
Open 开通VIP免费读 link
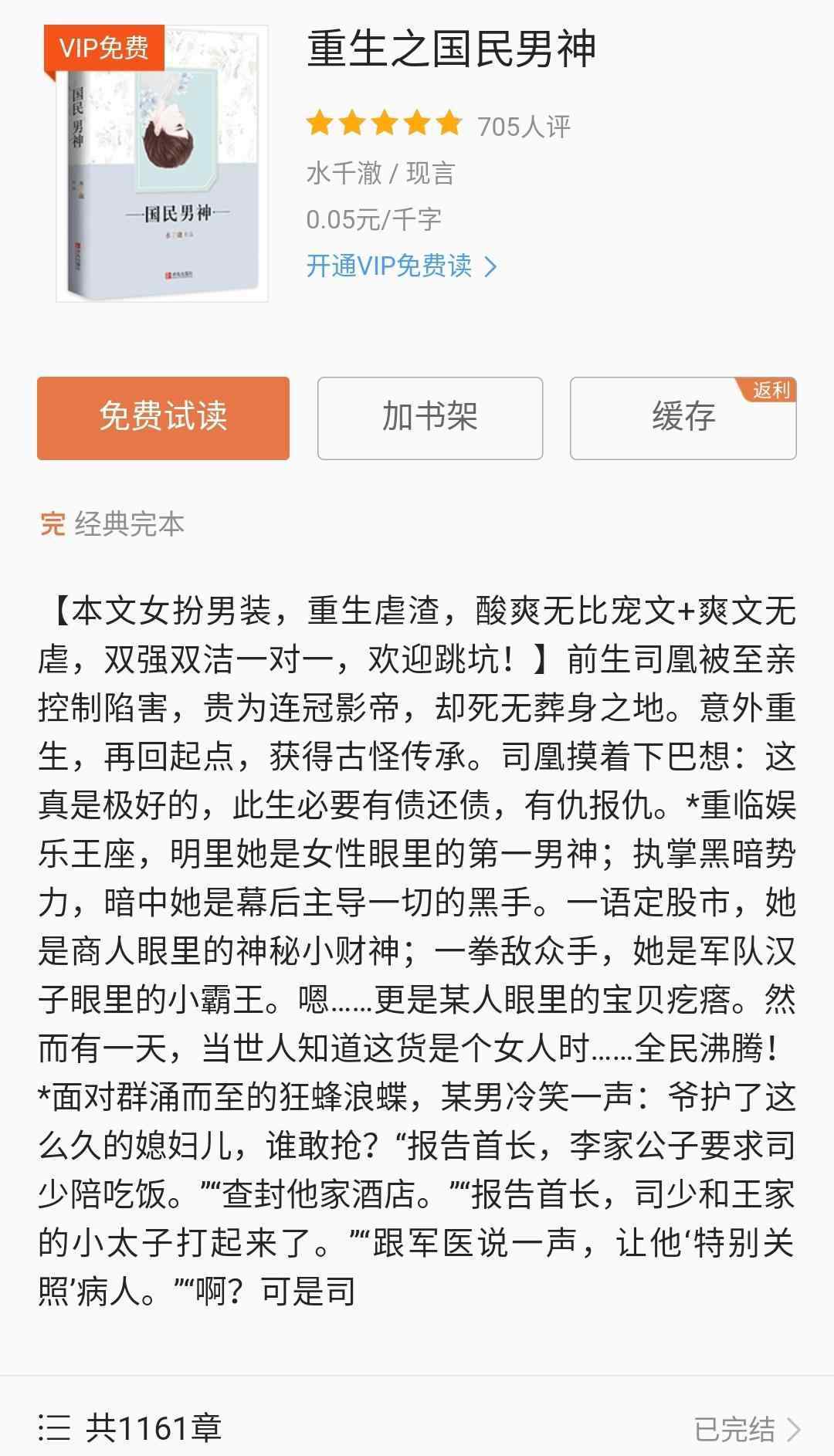[x=402, y=266]
